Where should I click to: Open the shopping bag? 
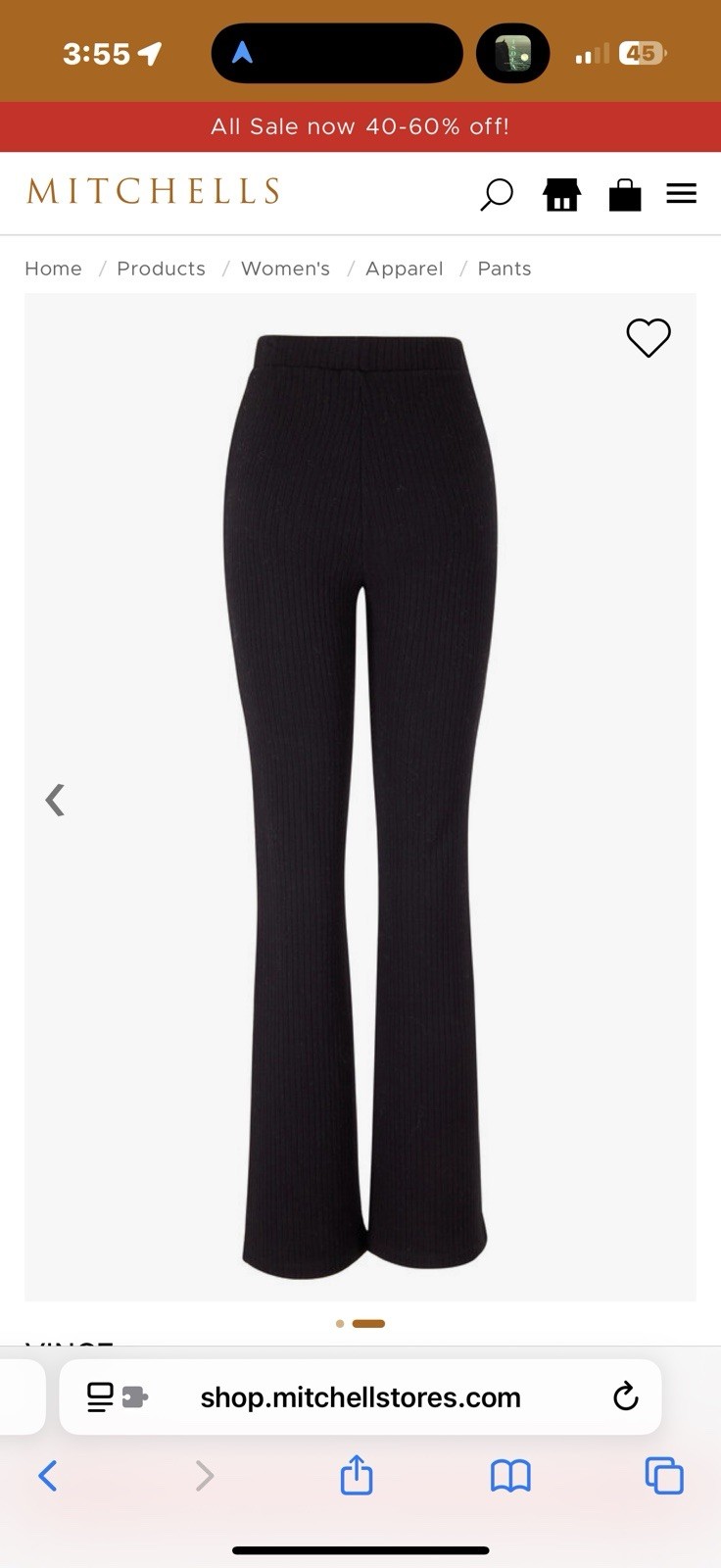(x=625, y=194)
